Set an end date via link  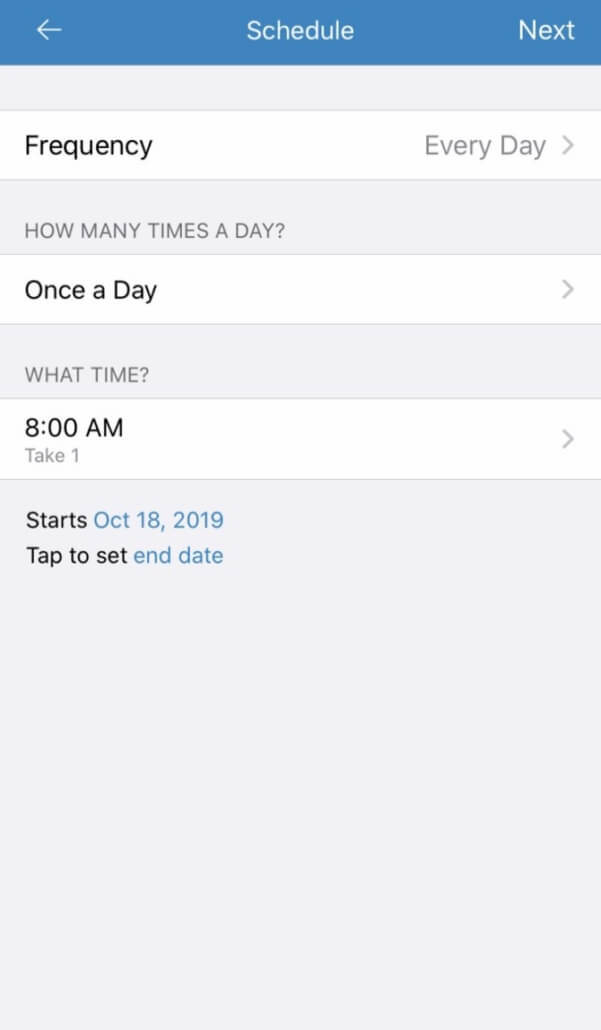pyautogui.click(x=178, y=556)
